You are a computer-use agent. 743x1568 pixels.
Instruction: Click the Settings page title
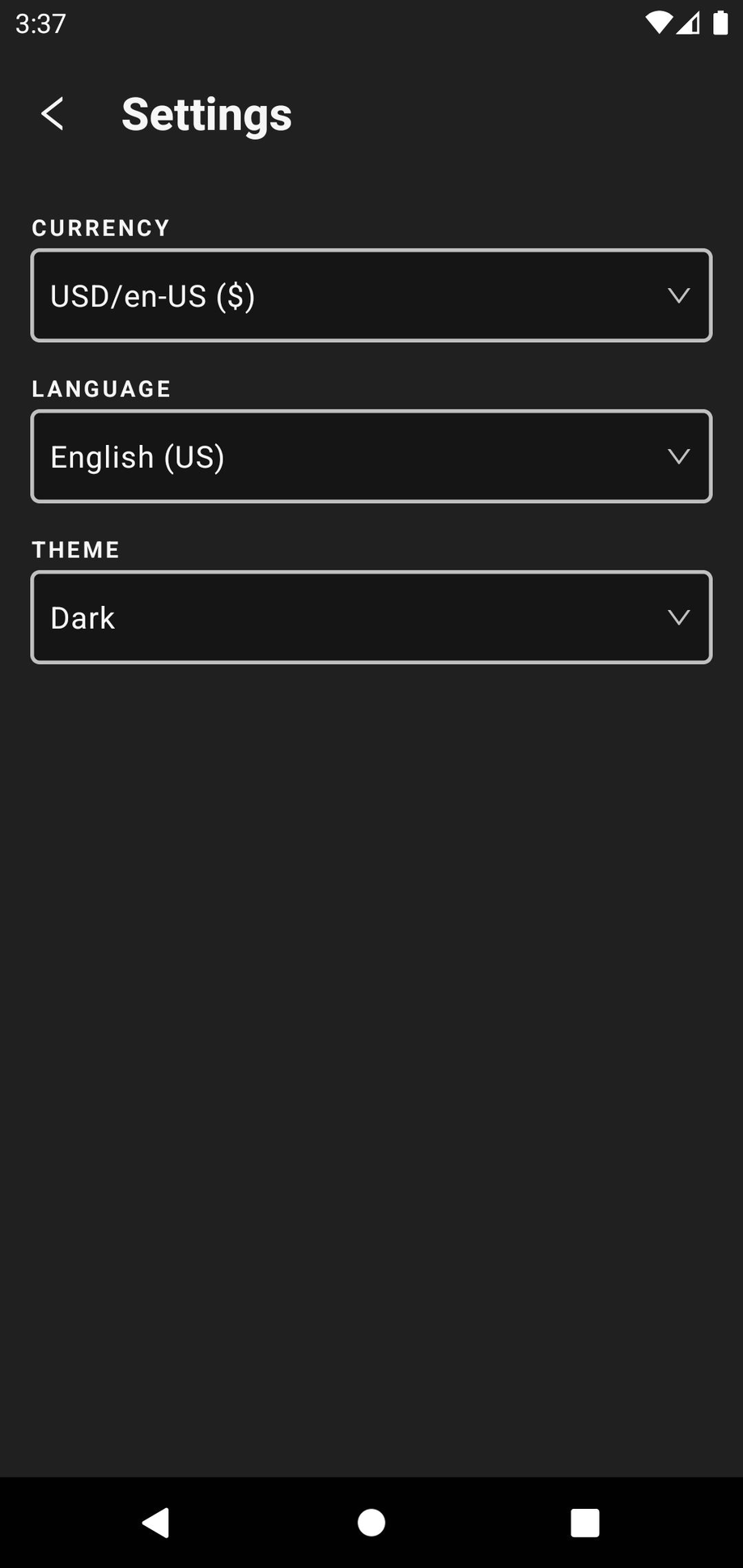coord(206,113)
